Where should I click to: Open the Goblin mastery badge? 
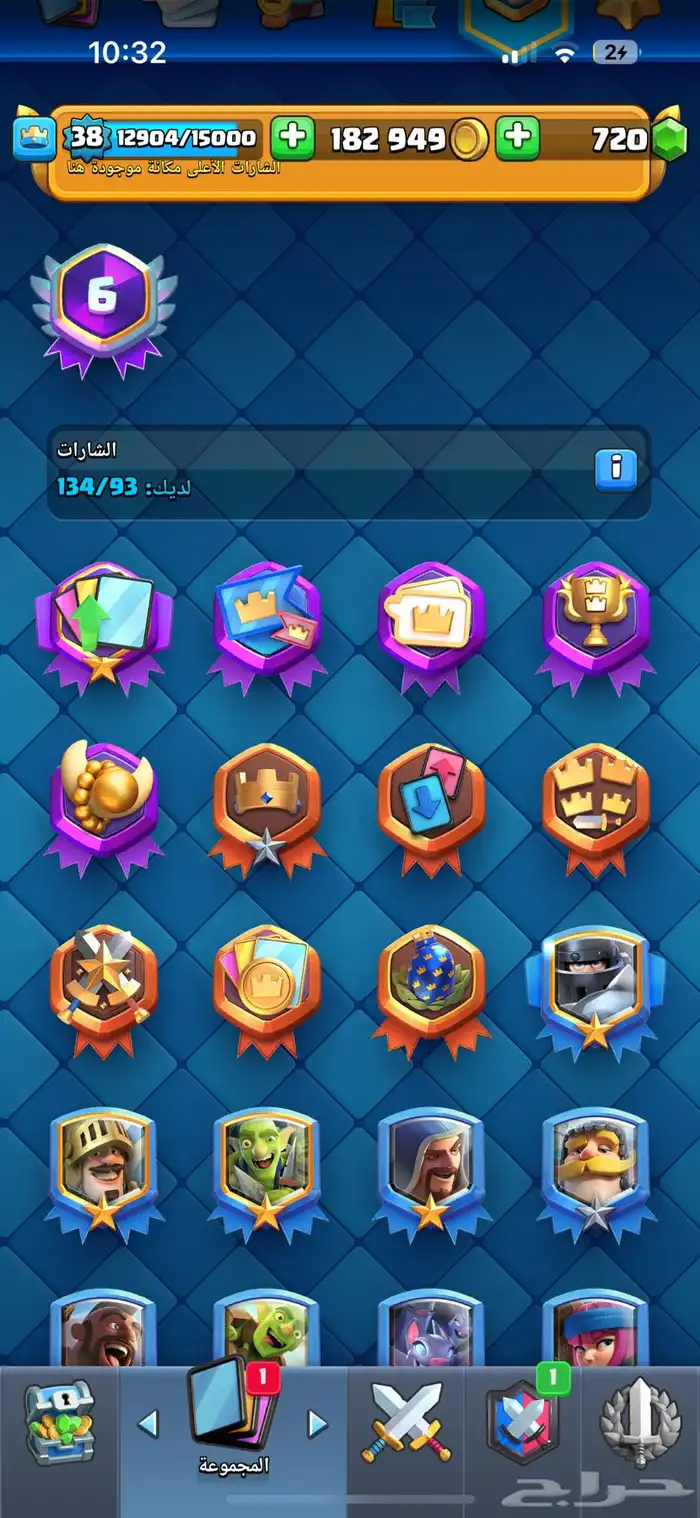coord(266,1172)
